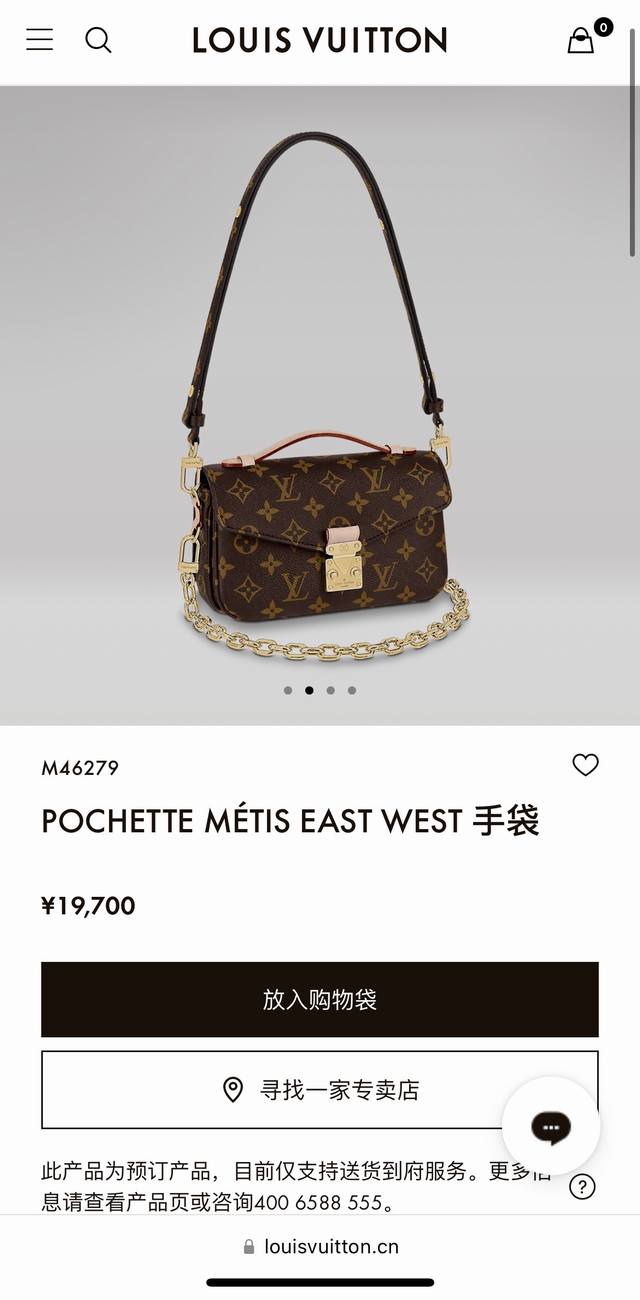Image resolution: width=640 pixels, height=1300 pixels.
Task: Open the search icon
Action: coord(98,40)
